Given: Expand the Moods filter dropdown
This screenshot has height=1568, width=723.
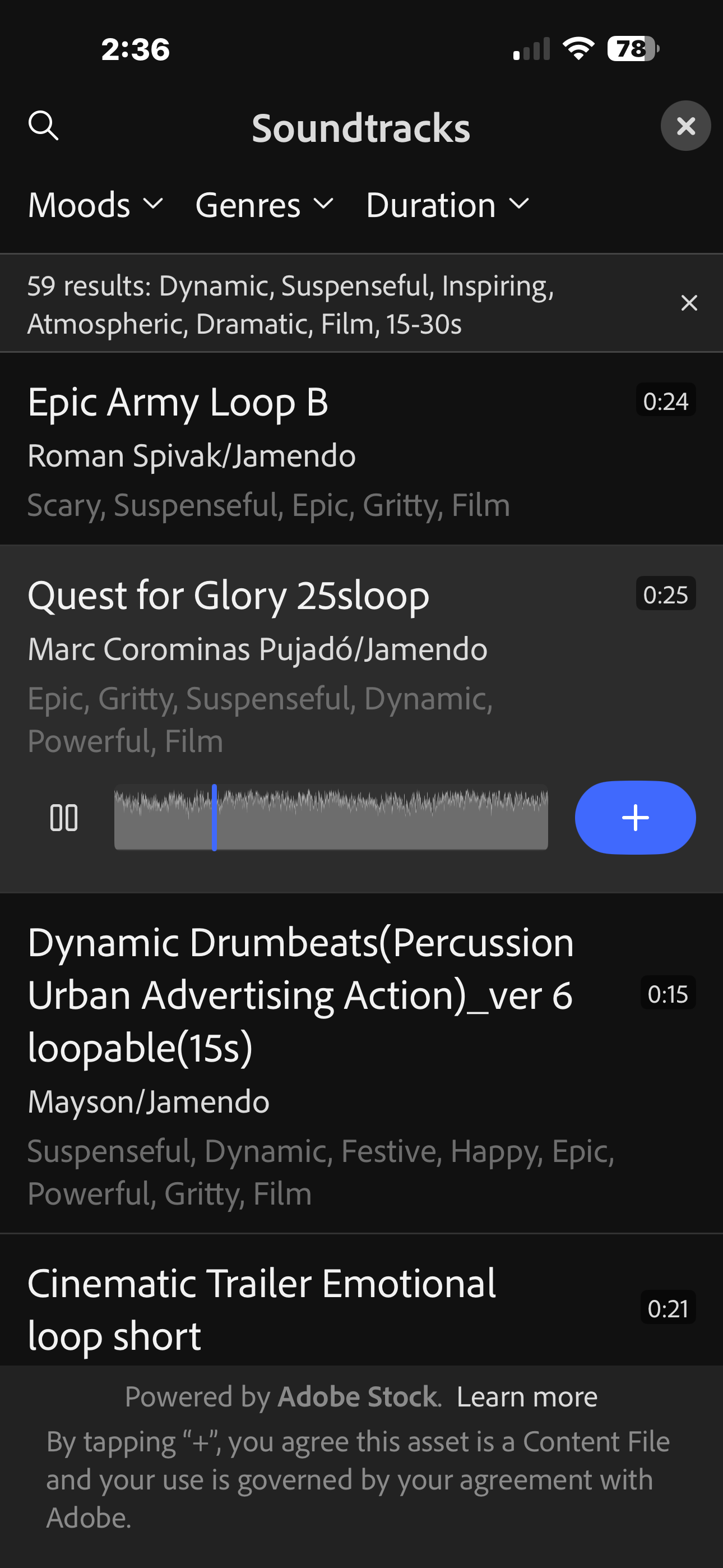Looking at the screenshot, I should 95,205.
